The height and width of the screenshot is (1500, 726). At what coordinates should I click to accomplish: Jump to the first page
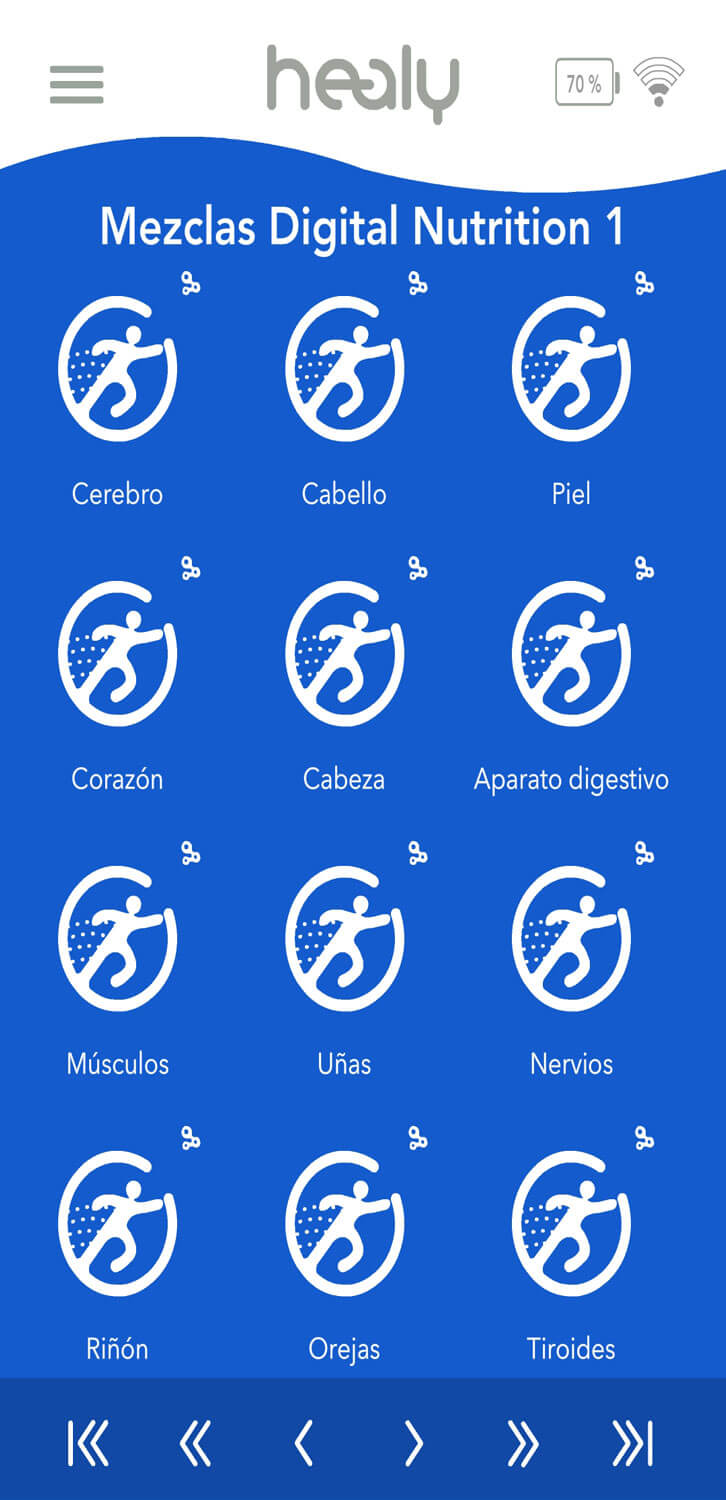coord(88,1443)
